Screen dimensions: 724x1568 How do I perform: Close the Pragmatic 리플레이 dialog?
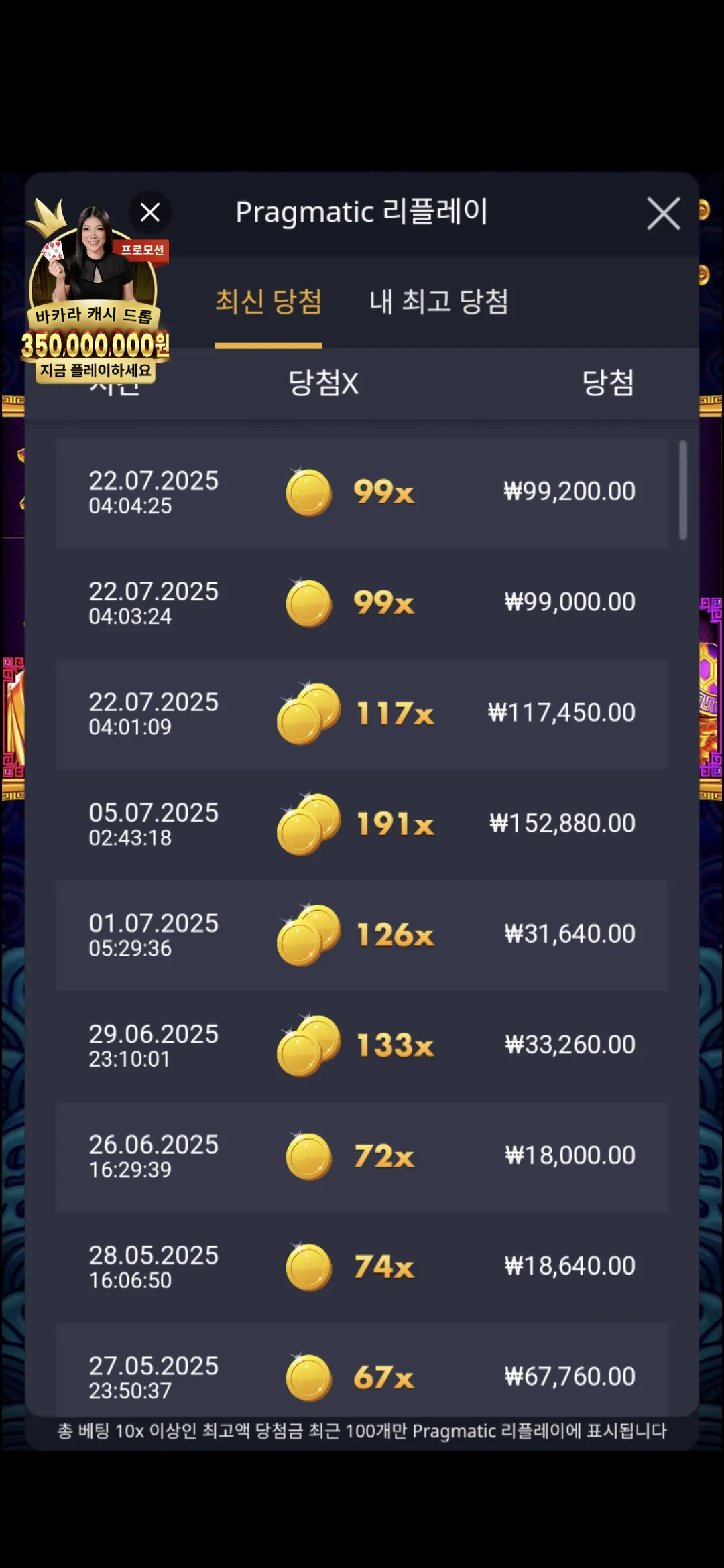663,214
